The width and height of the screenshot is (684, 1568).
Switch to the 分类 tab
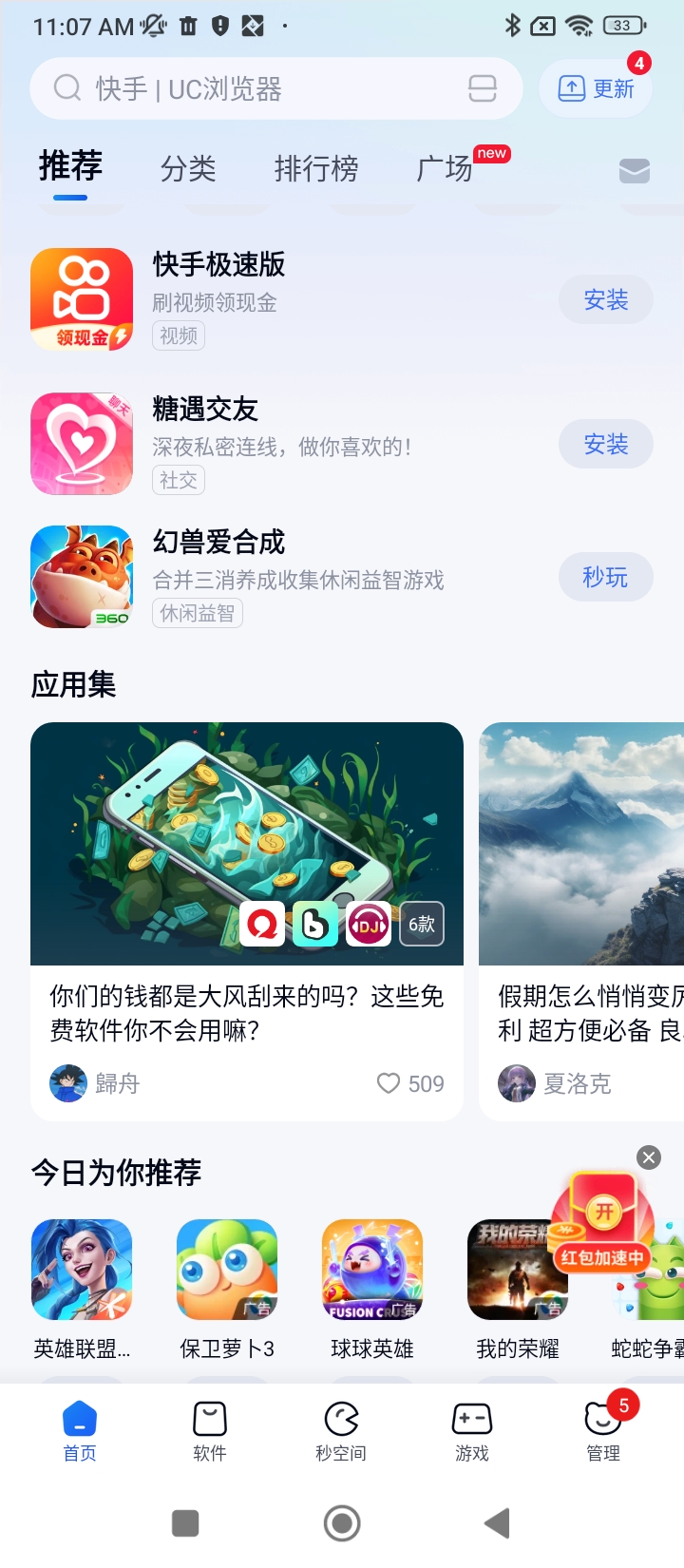188,169
